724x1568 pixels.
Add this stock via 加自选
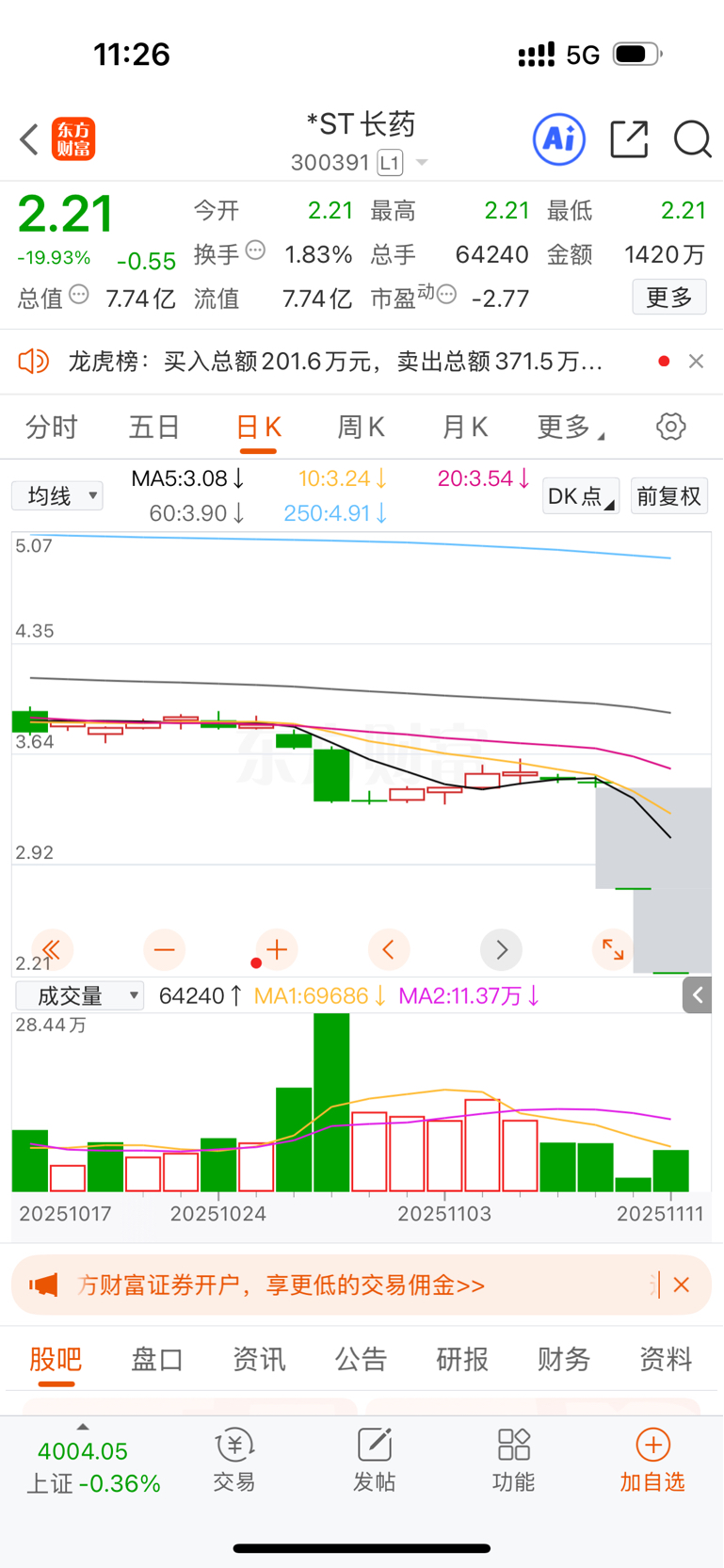[652, 1460]
